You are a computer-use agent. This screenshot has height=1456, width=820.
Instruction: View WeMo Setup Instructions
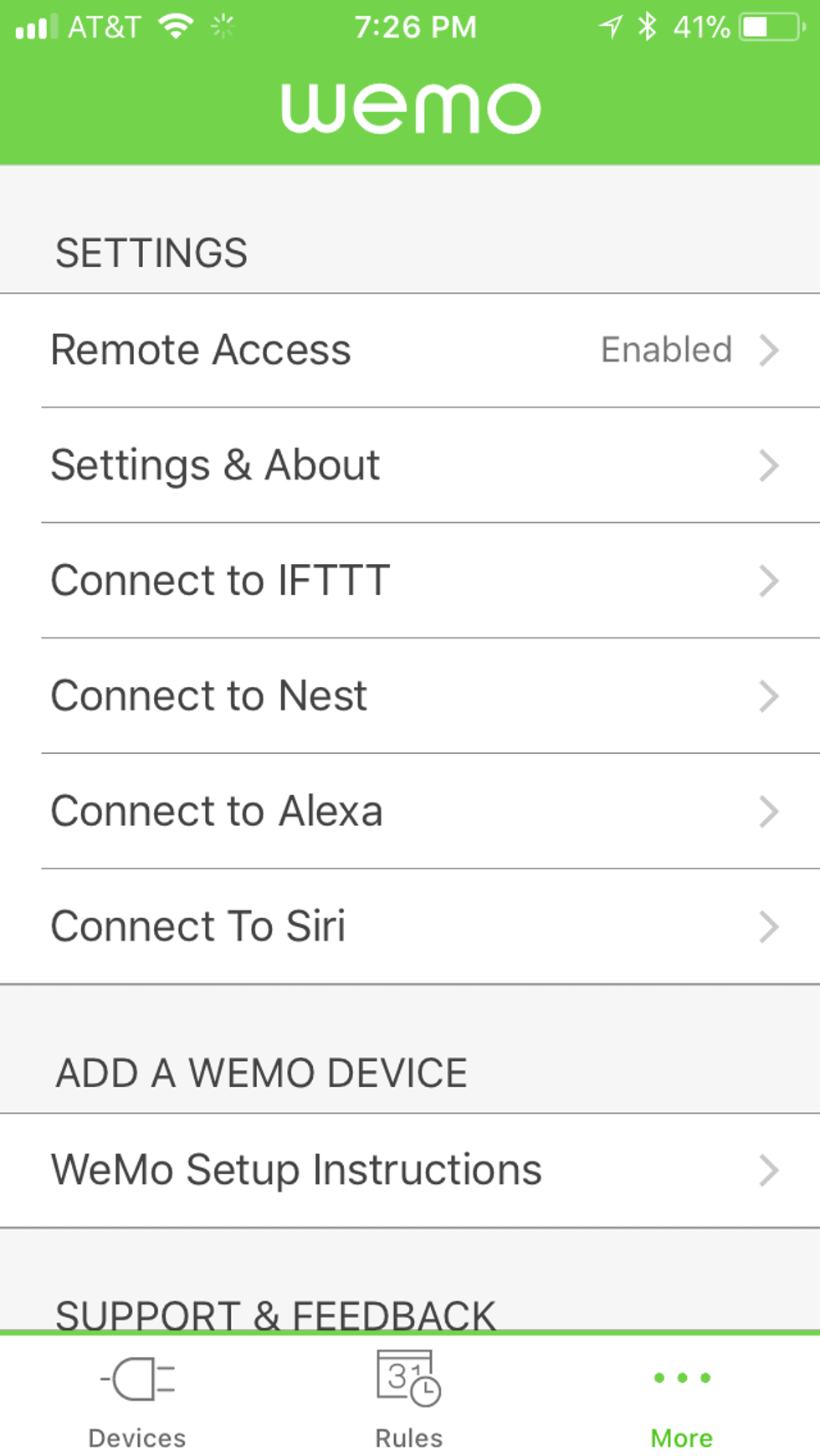tap(410, 1170)
